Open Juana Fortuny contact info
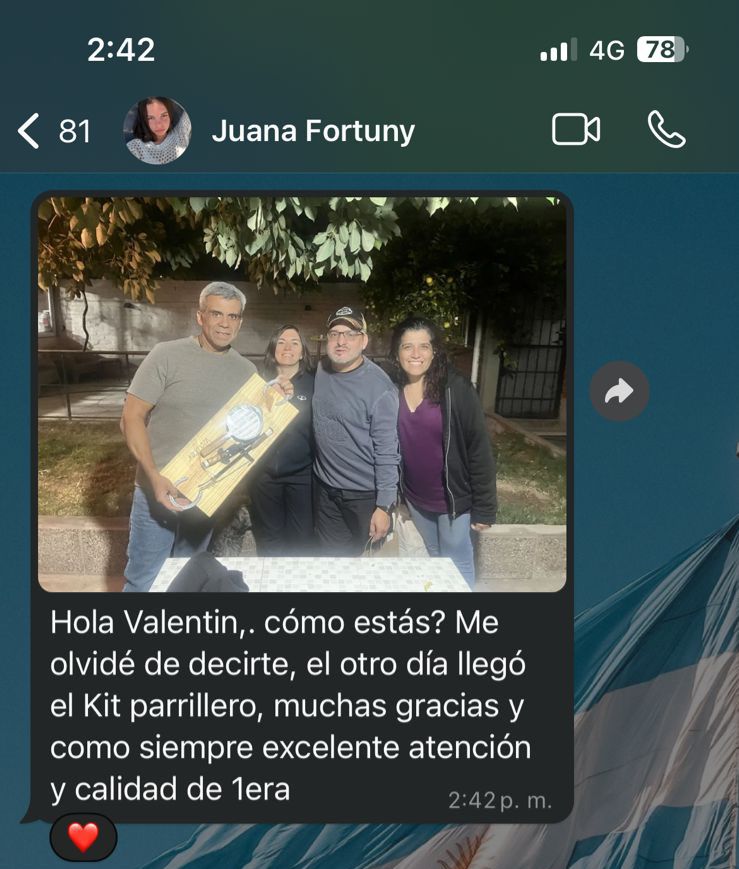 (x=313, y=131)
